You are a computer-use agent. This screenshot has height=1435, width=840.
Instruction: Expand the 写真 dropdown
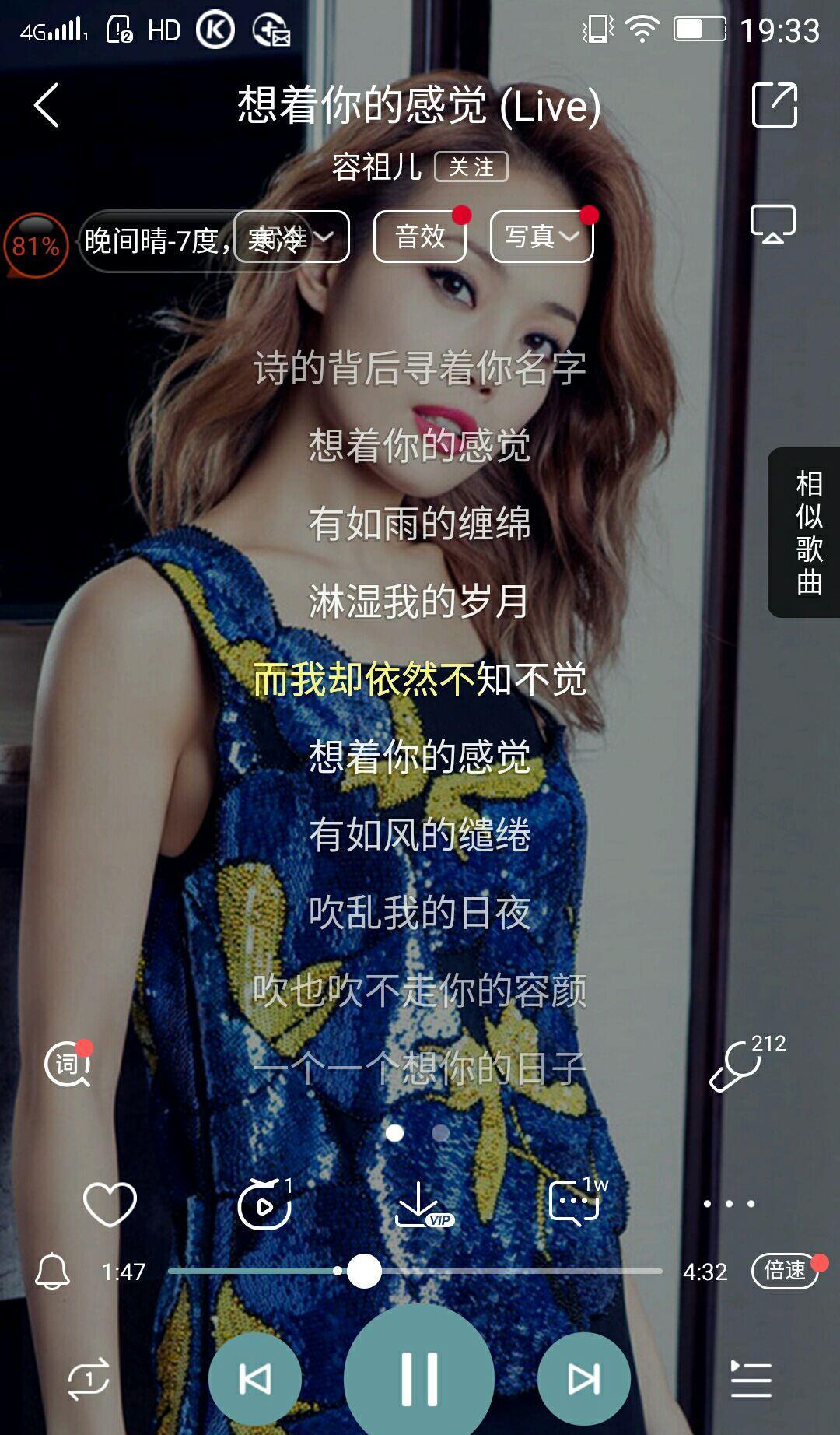pyautogui.click(x=541, y=237)
